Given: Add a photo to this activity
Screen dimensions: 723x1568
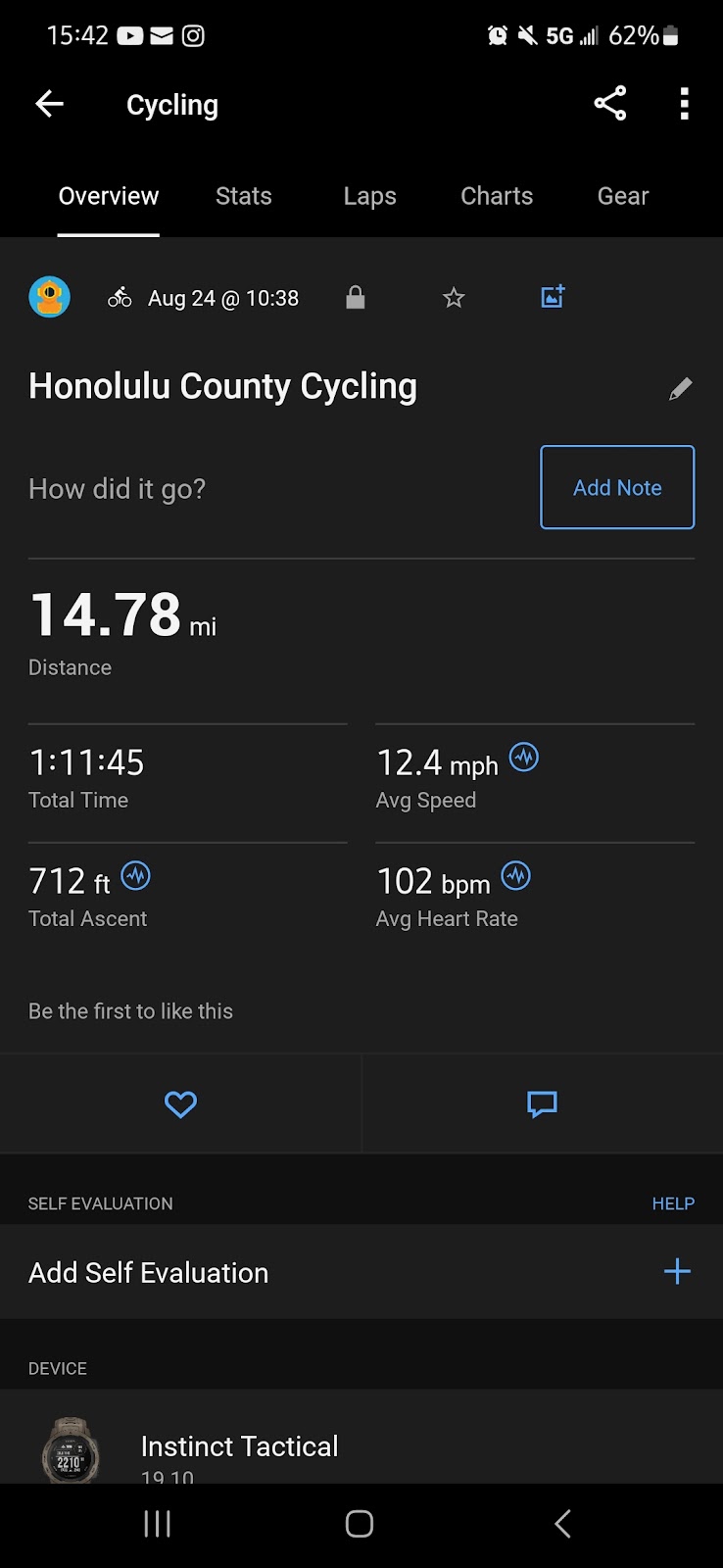Looking at the screenshot, I should point(554,296).
